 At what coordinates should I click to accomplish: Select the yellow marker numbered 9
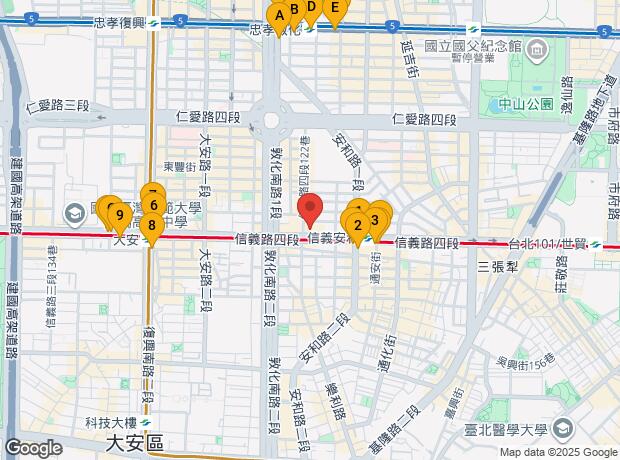click(120, 215)
